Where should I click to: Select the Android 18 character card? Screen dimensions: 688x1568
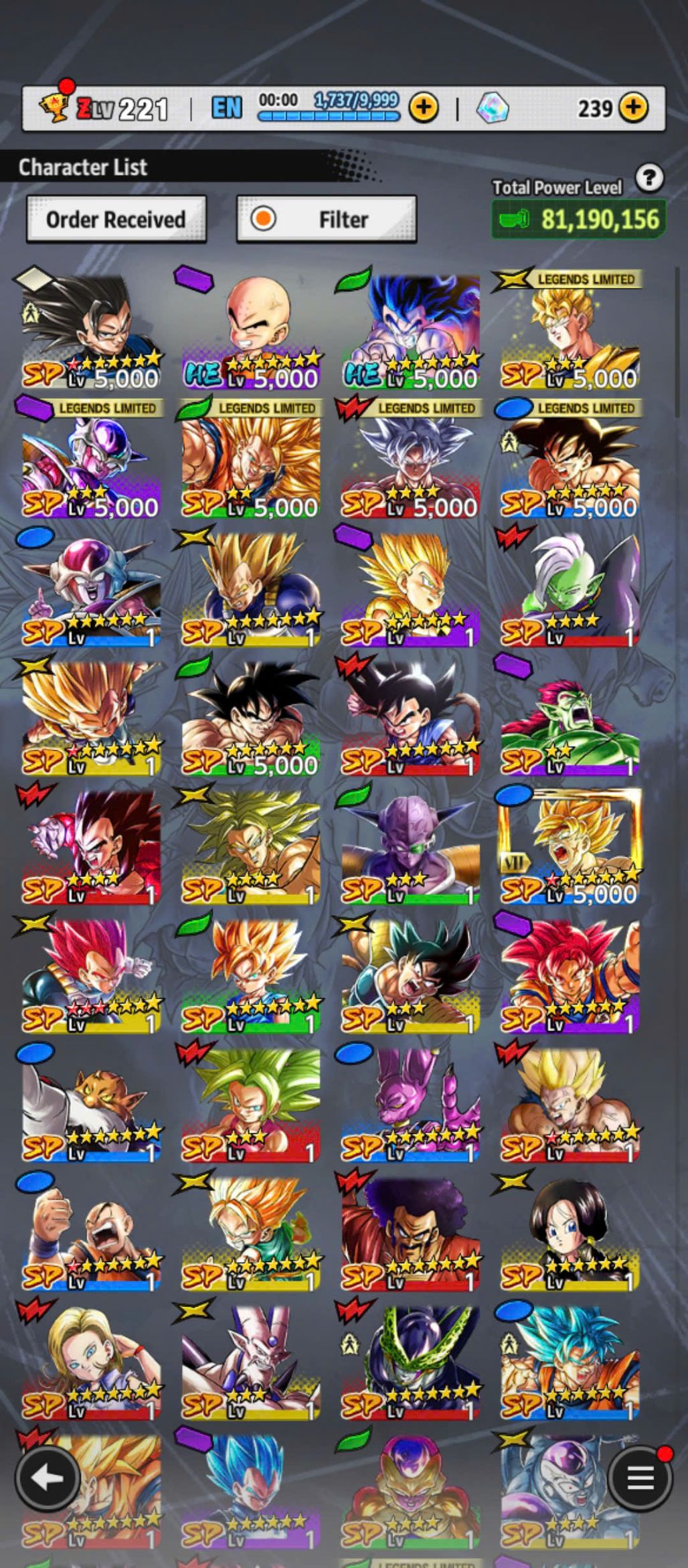click(x=92, y=1362)
